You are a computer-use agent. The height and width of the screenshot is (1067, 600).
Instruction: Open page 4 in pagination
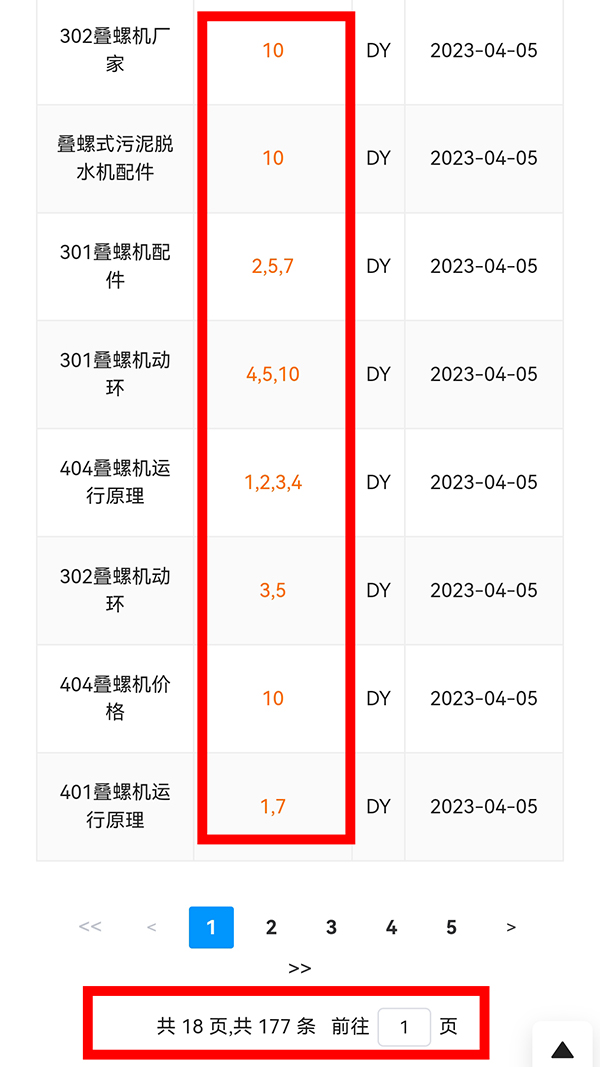(x=391, y=927)
